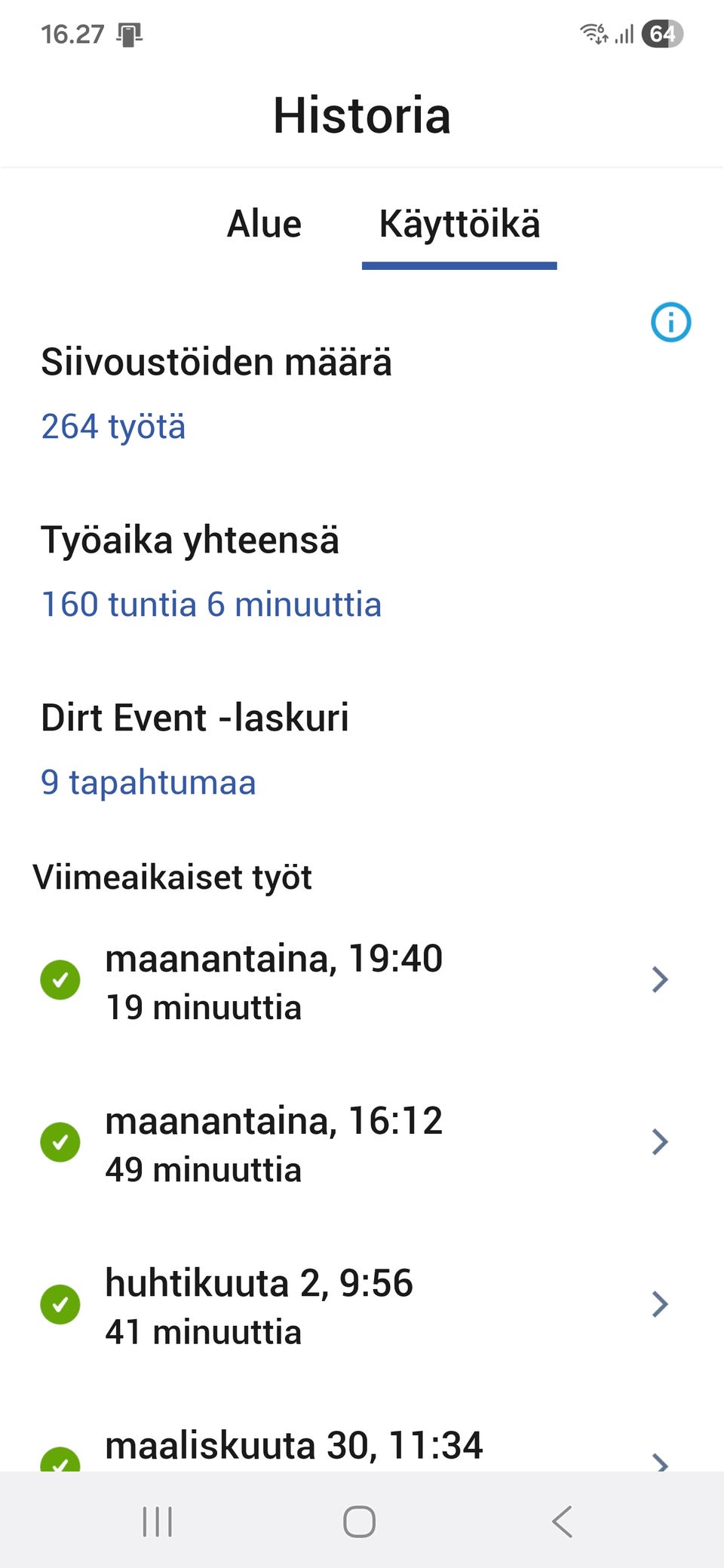View the maanantaina 16:12 job details

[354, 1142]
